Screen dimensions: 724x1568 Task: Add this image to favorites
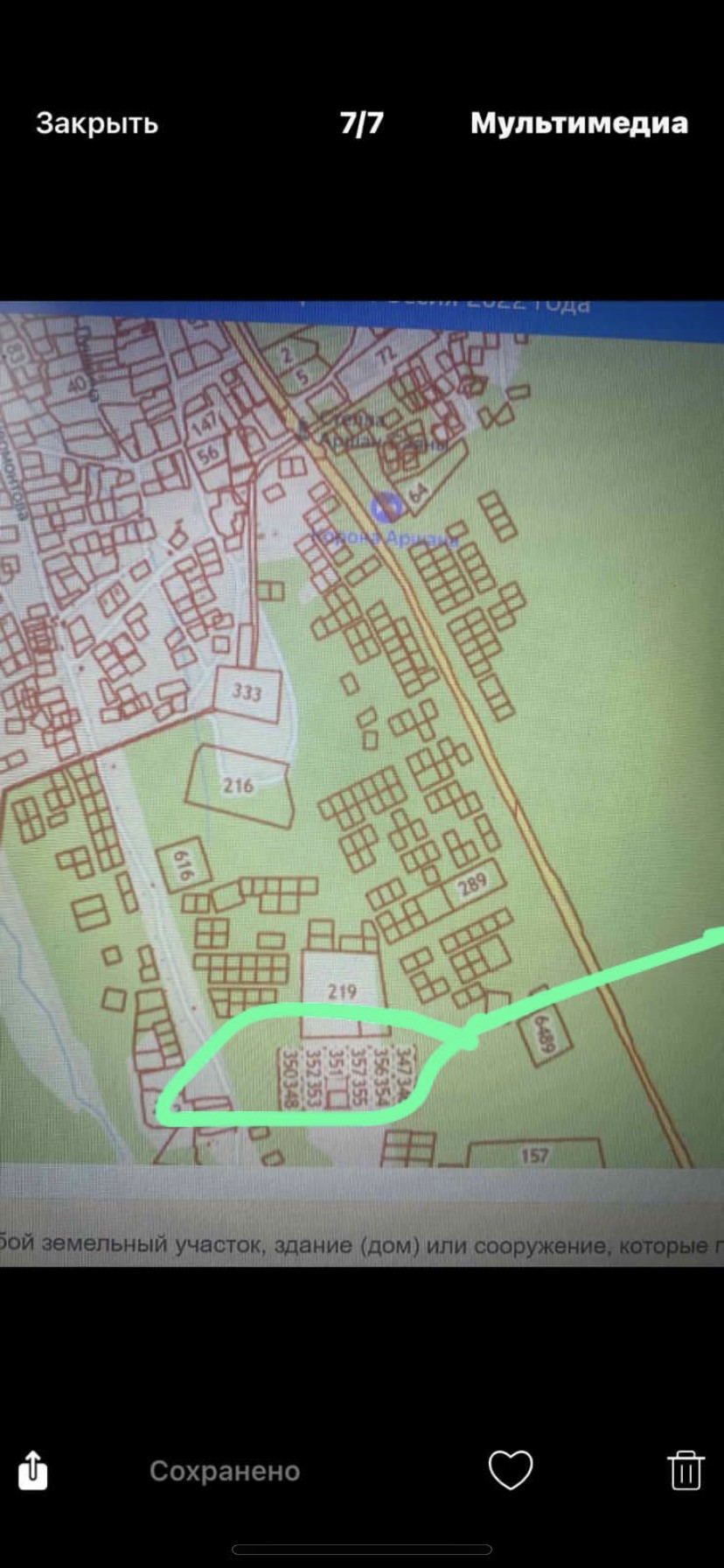pyautogui.click(x=511, y=1469)
